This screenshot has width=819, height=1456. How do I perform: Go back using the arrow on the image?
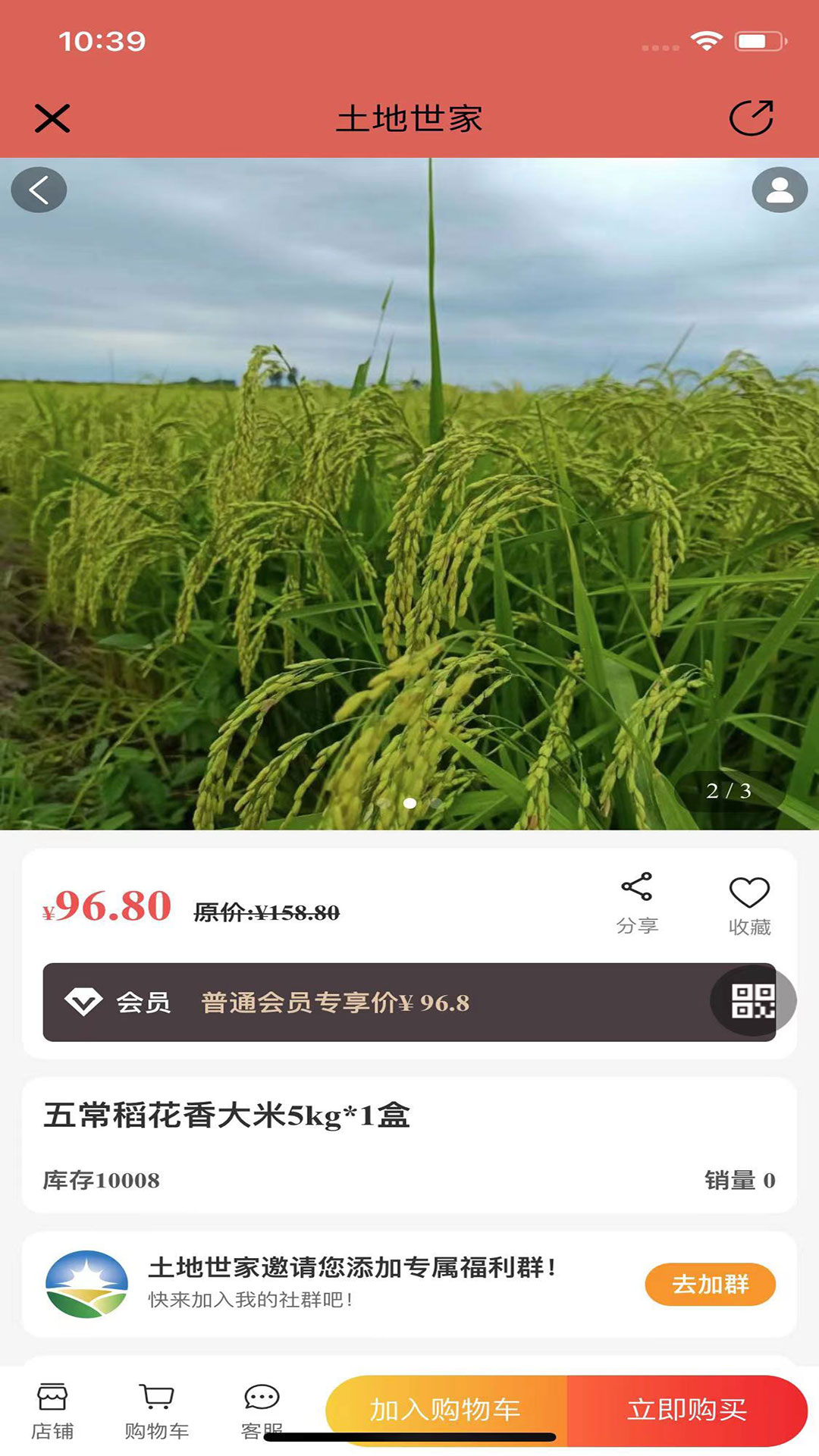[x=39, y=190]
